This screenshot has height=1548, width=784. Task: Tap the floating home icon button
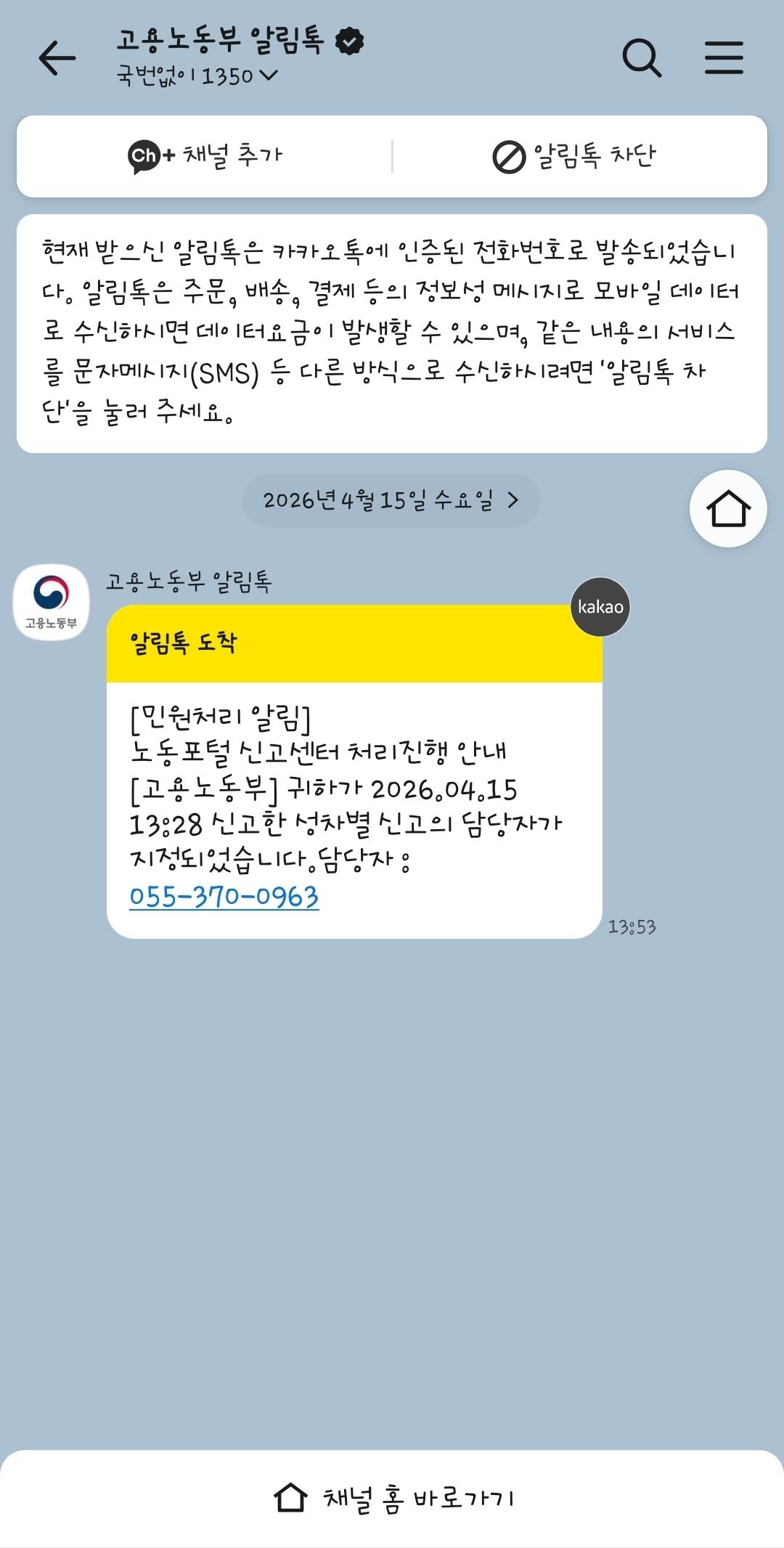(x=728, y=508)
